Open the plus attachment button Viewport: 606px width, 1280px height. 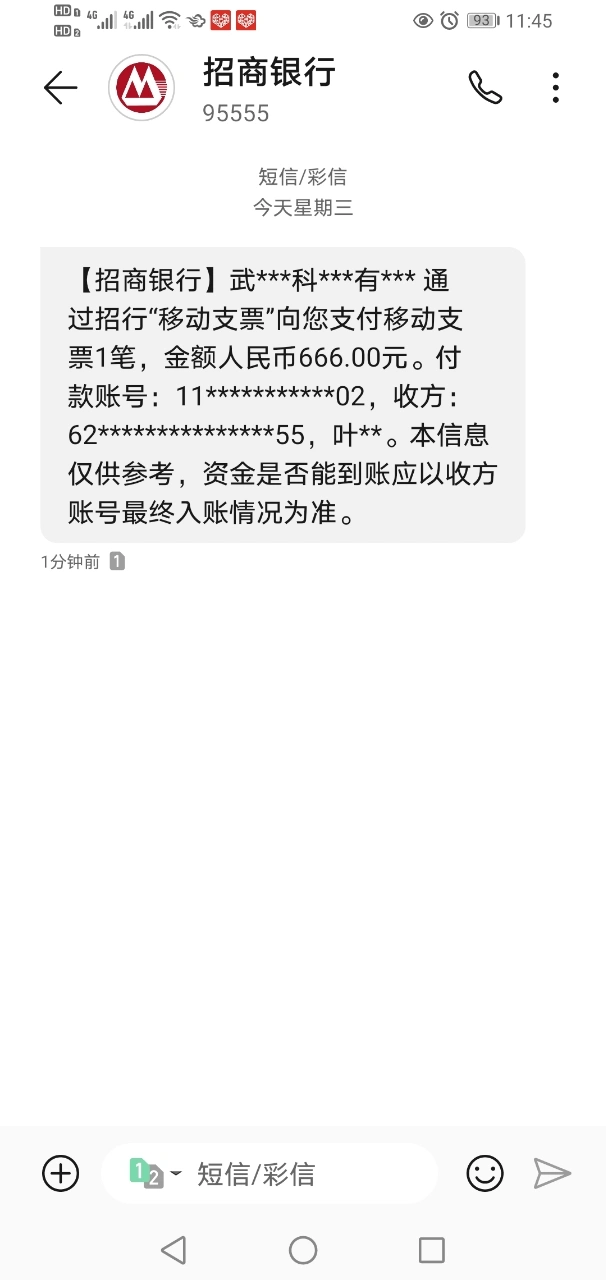coord(60,1173)
